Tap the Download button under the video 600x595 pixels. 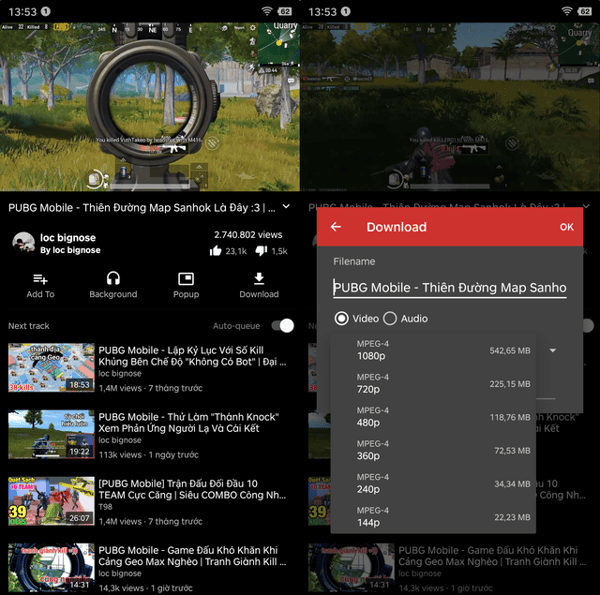click(x=259, y=284)
